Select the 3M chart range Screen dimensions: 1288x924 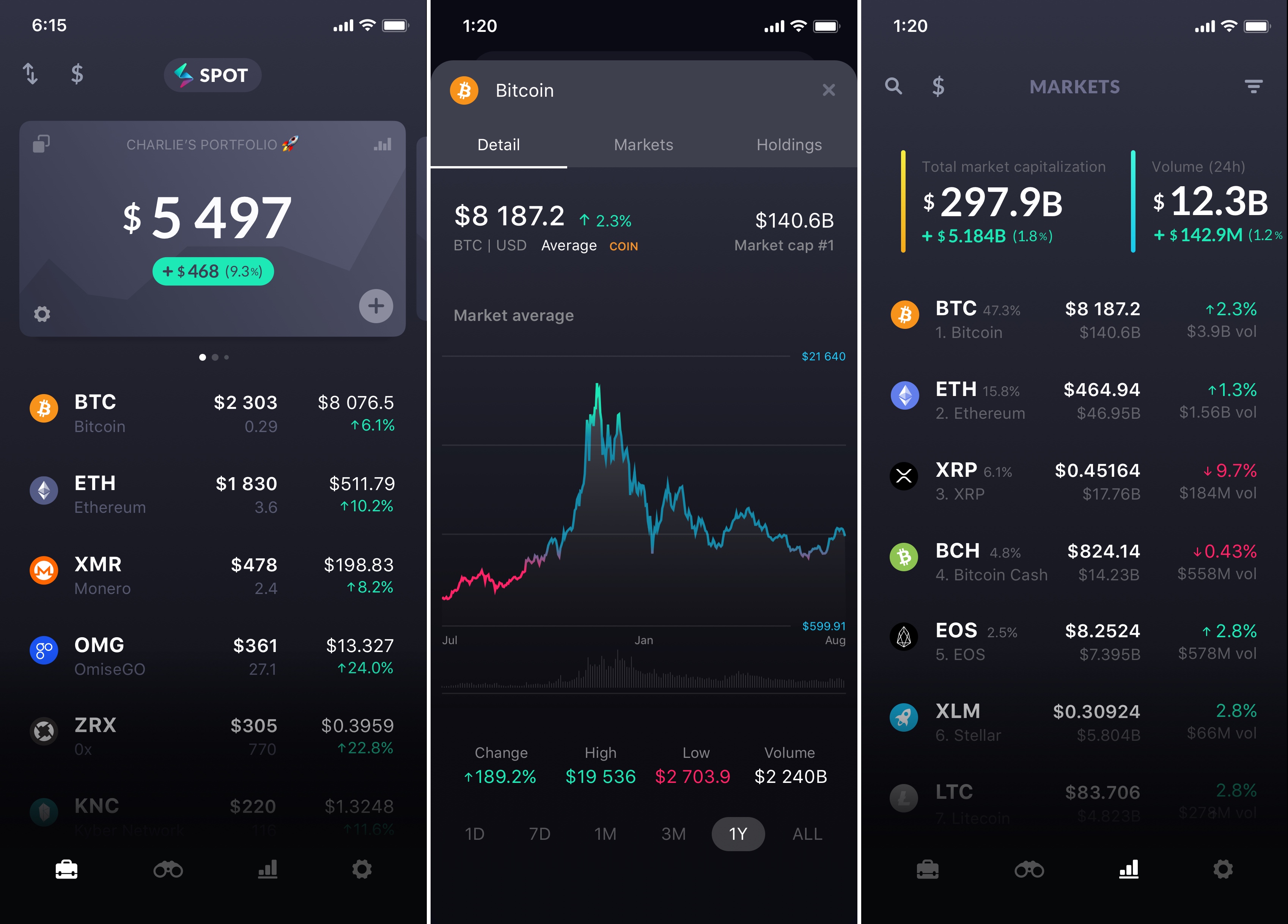coord(673,834)
